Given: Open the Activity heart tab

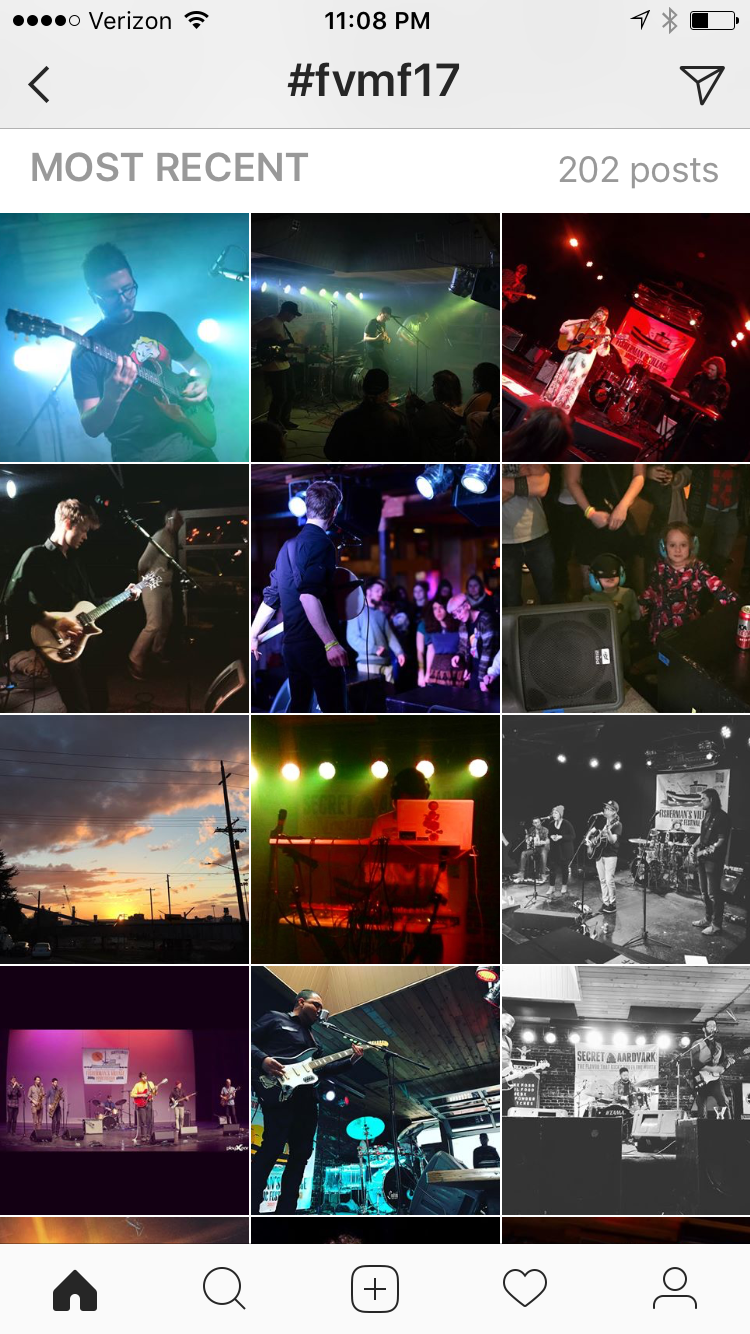Looking at the screenshot, I should coord(525,1289).
